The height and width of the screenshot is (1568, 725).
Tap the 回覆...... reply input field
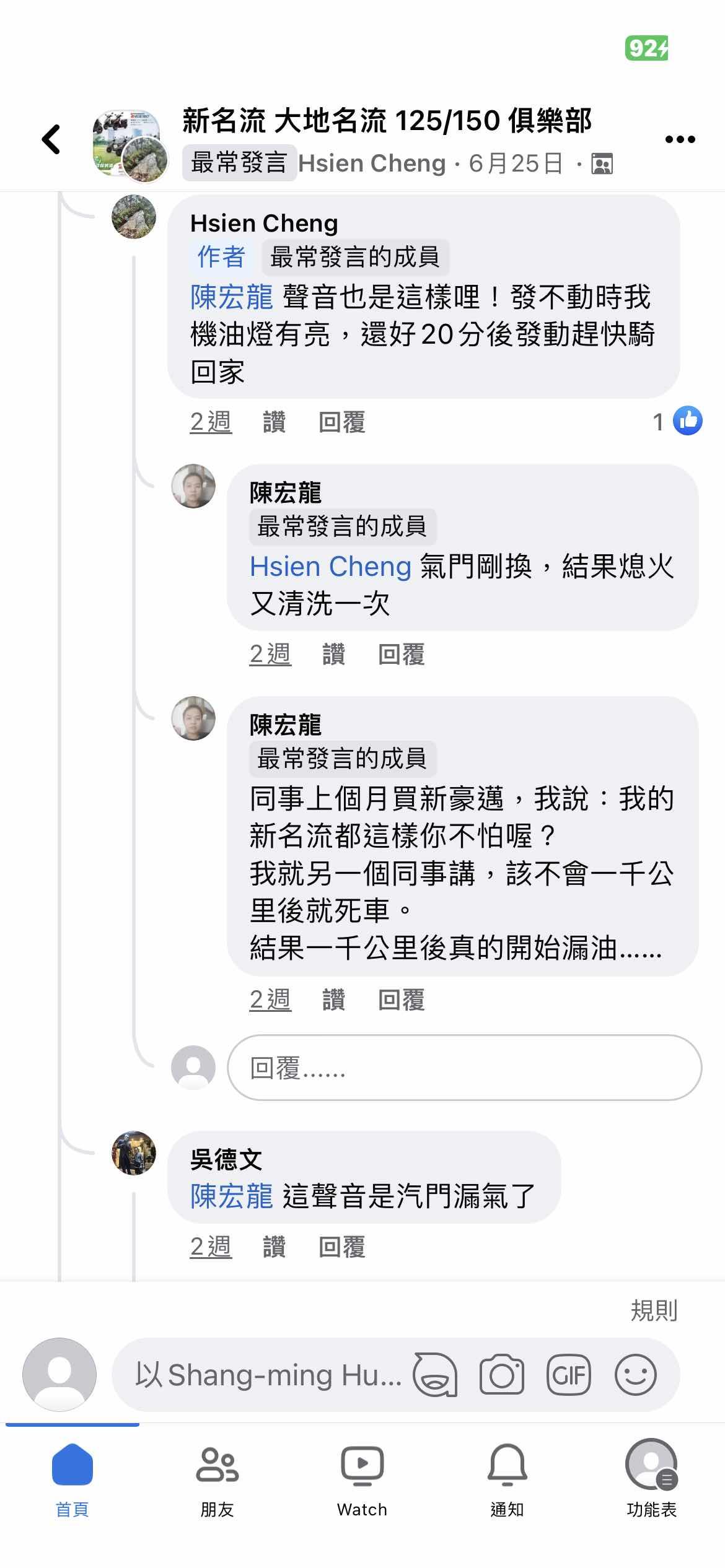[465, 1068]
